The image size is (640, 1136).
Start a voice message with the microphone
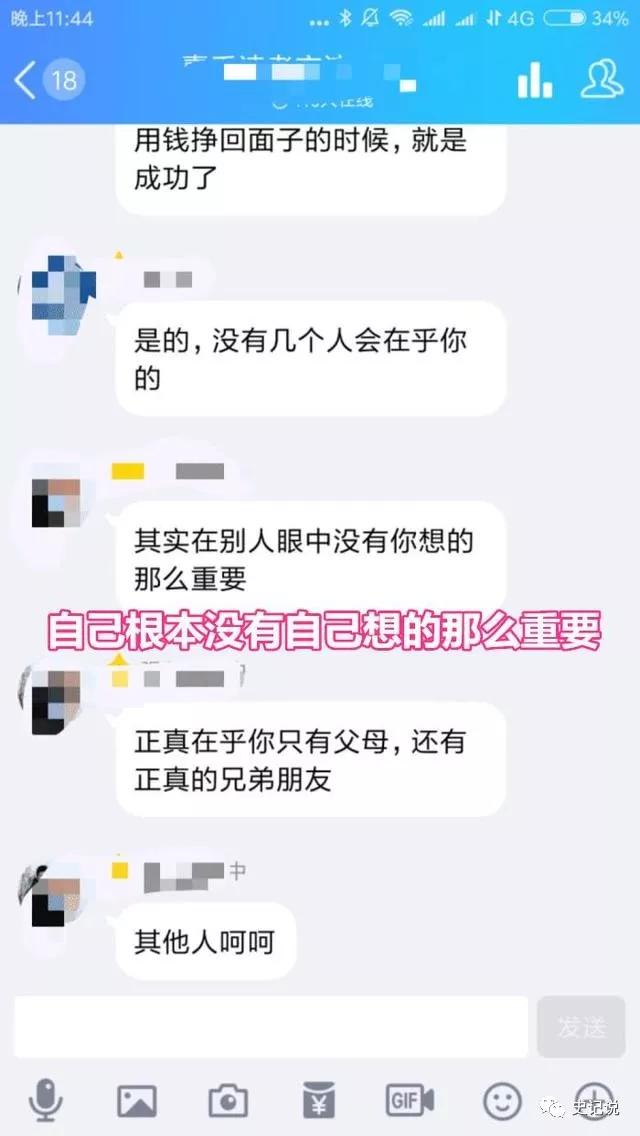point(45,1101)
